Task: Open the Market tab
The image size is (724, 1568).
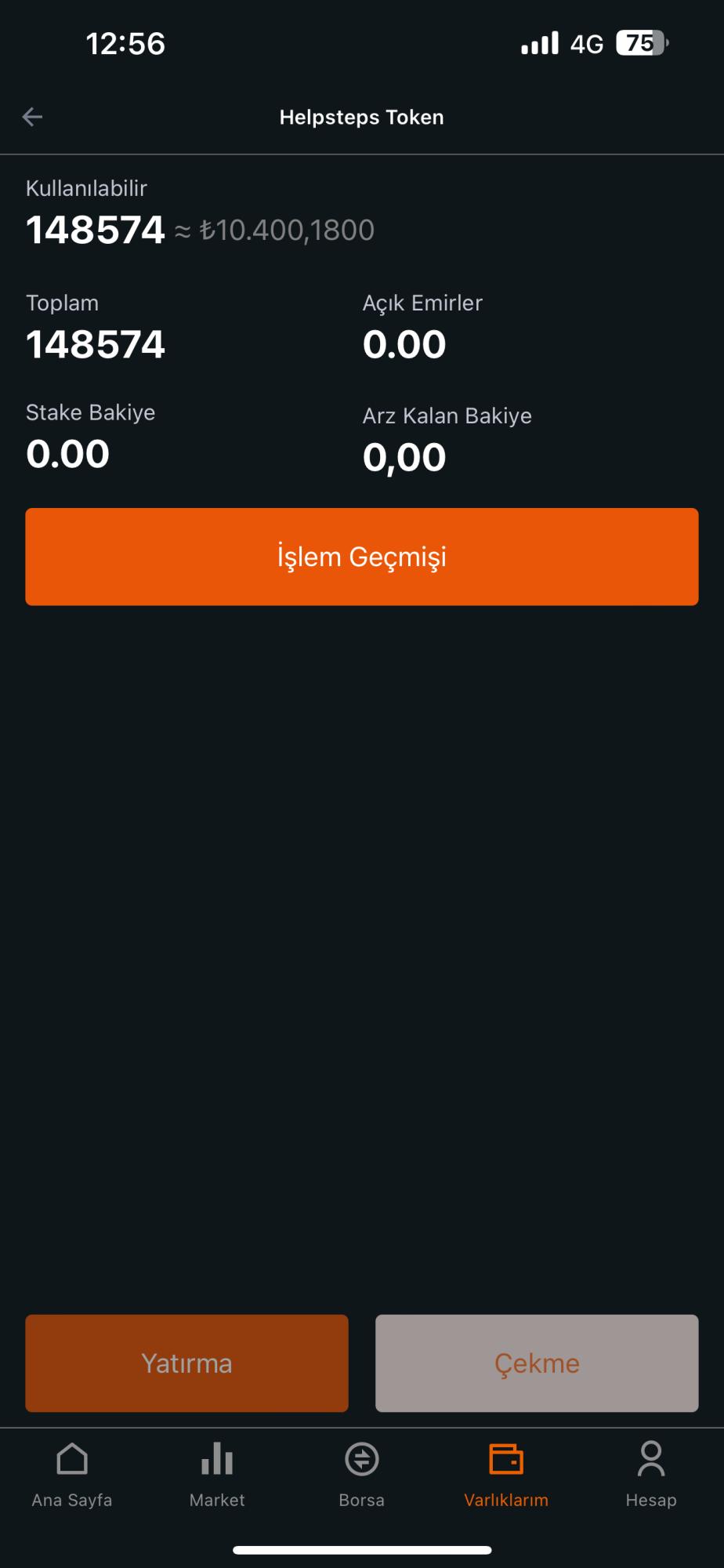Action: 217,1474
